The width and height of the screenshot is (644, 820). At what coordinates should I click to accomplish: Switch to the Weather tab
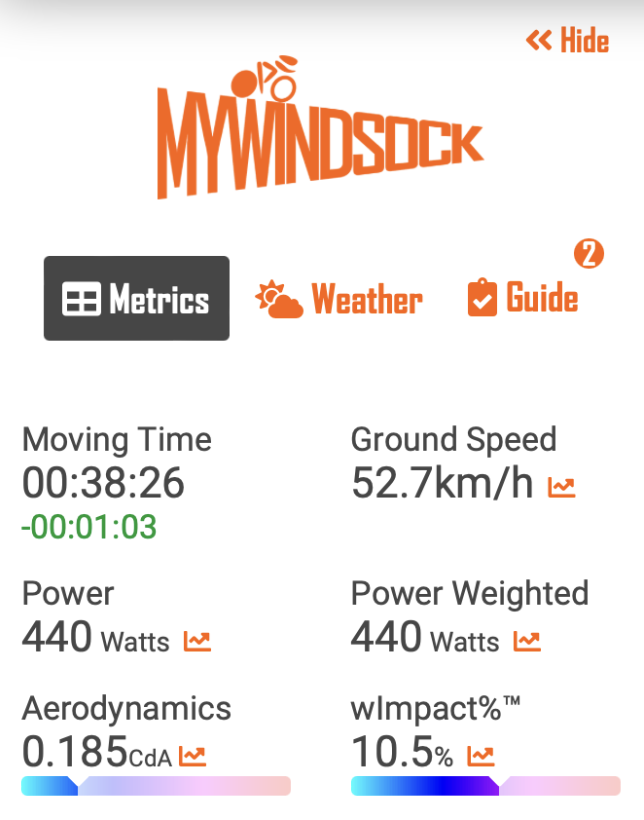tap(338, 299)
